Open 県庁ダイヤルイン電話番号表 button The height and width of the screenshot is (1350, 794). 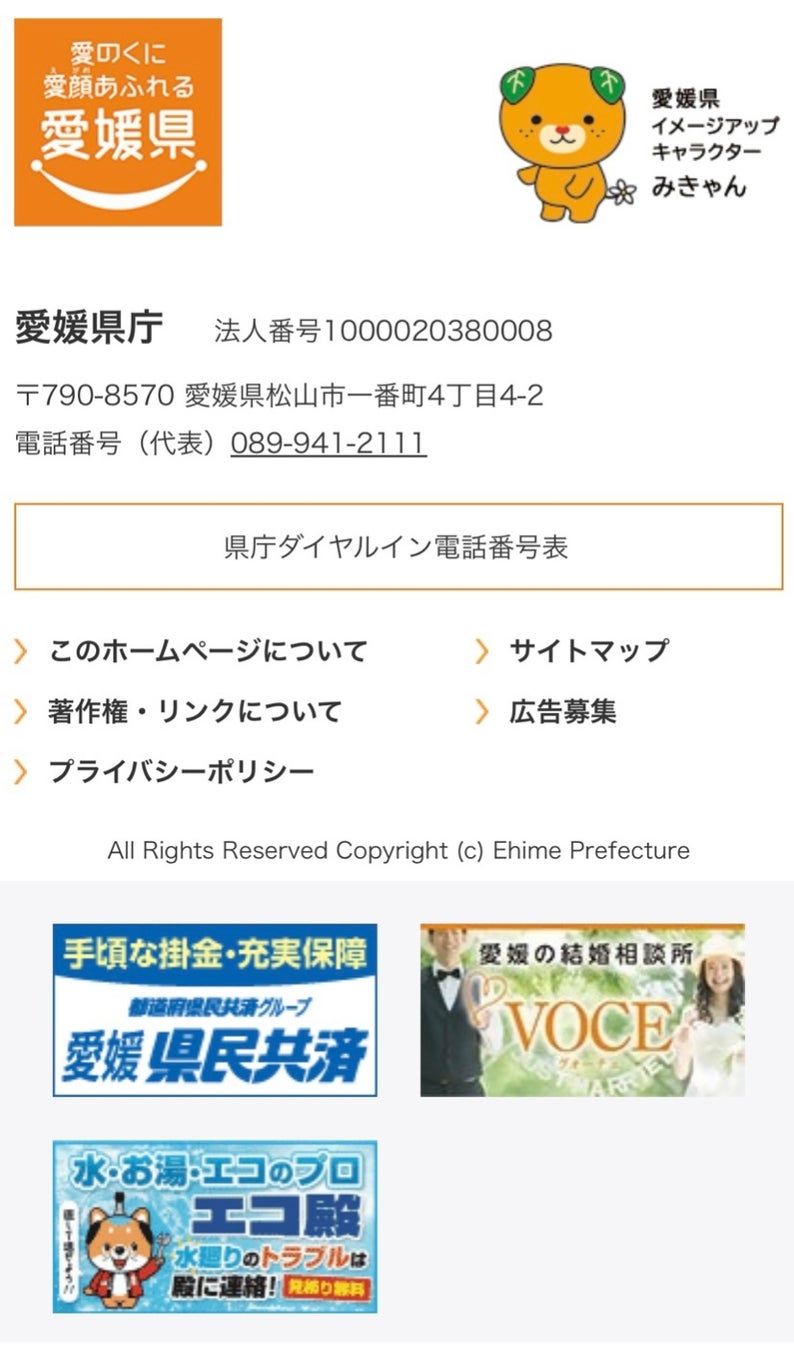coord(397,547)
